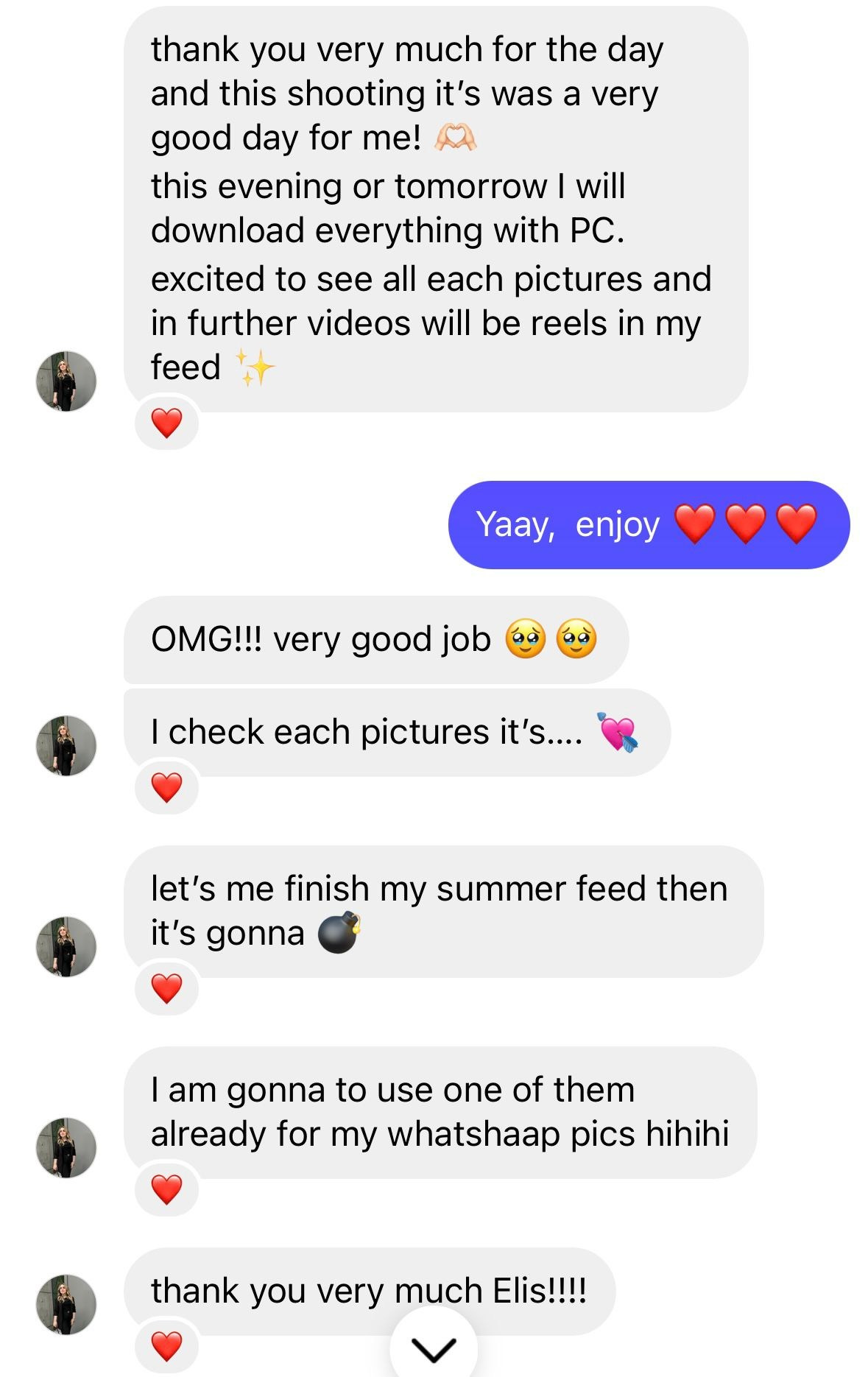Open avatar beside 'thank you very much Elis' message

pyautogui.click(x=66, y=1304)
